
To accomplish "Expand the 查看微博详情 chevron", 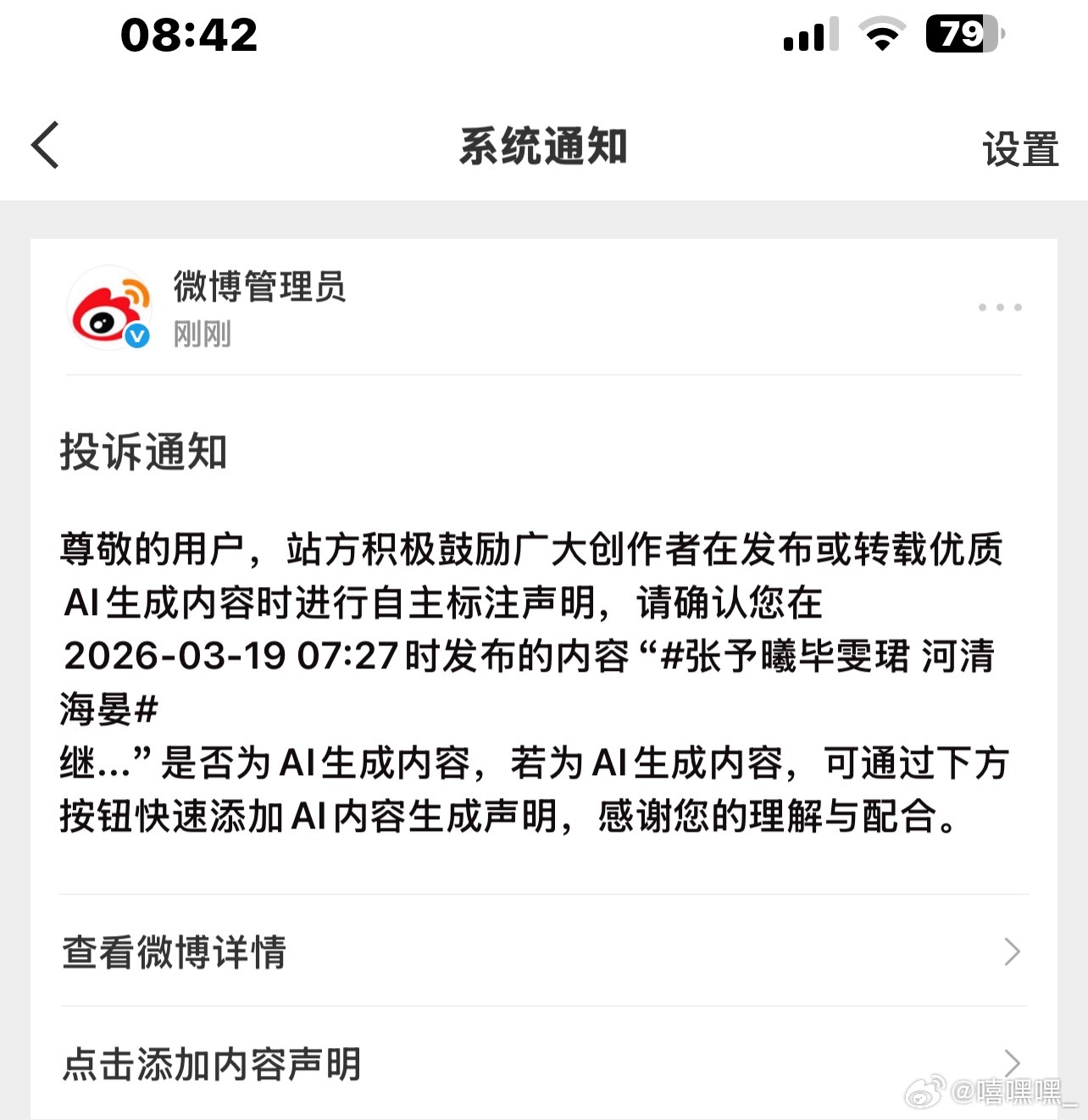I will pyautogui.click(x=1010, y=952).
